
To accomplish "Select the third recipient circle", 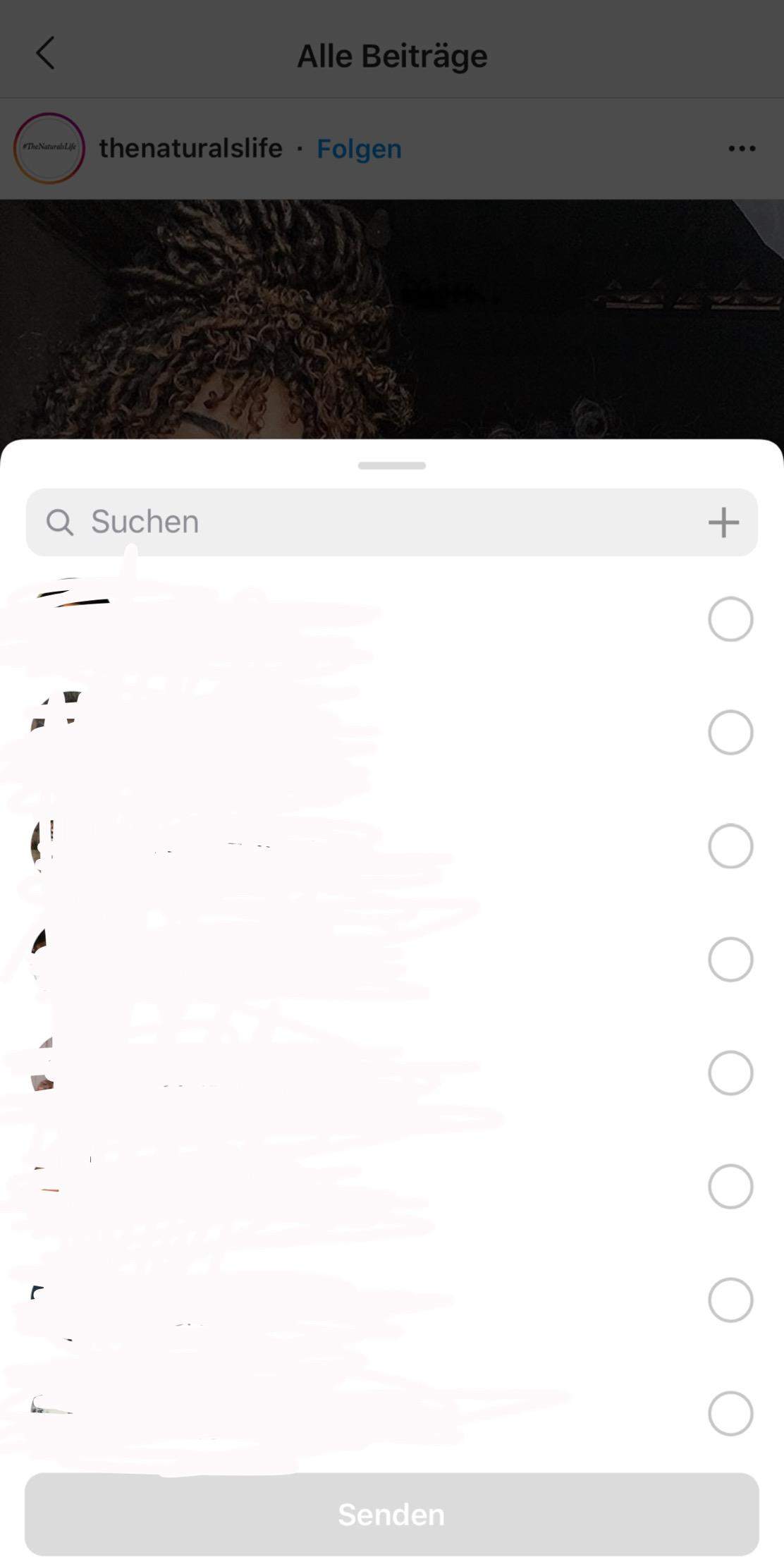I will click(730, 845).
